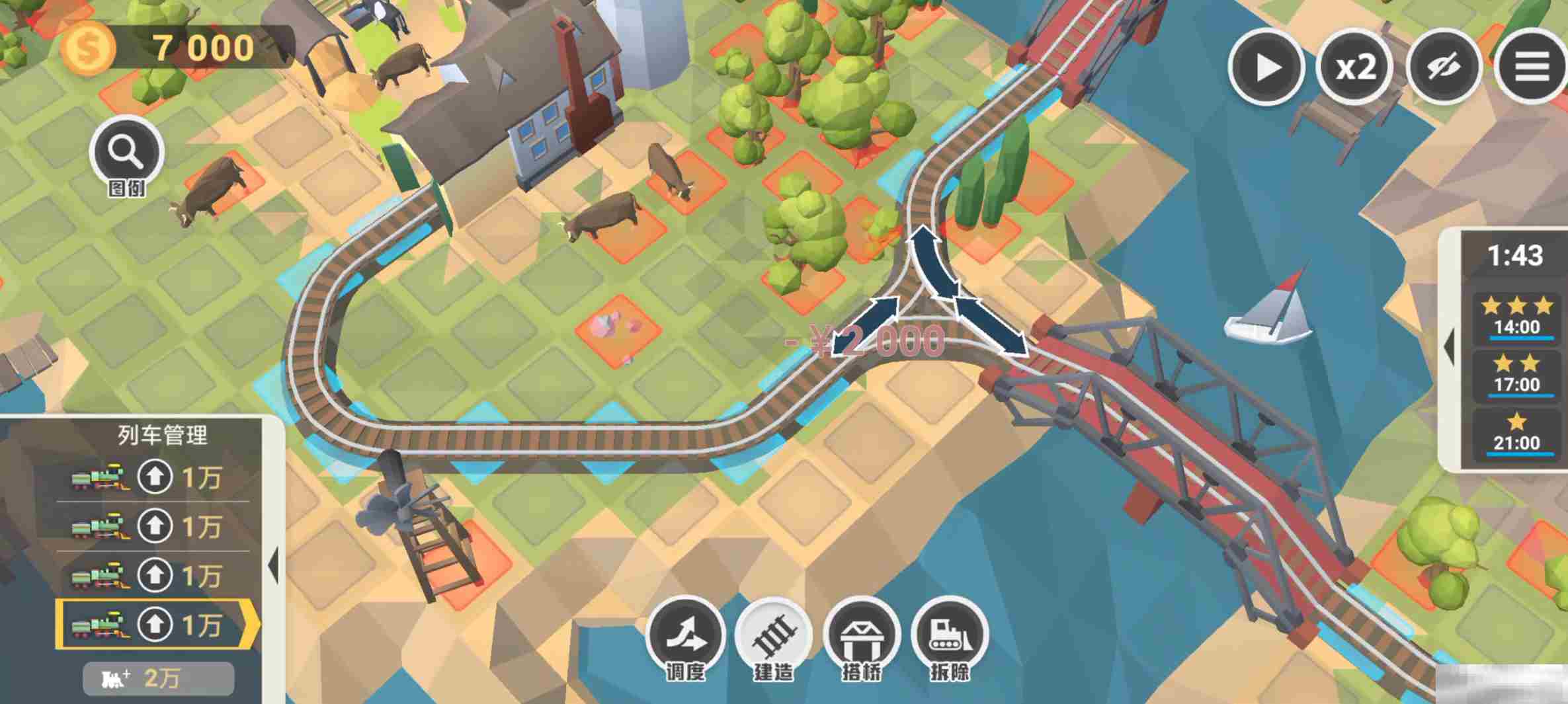Open the 图例 legend magnifier
Viewport: 1568px width, 704px height.
(126, 155)
